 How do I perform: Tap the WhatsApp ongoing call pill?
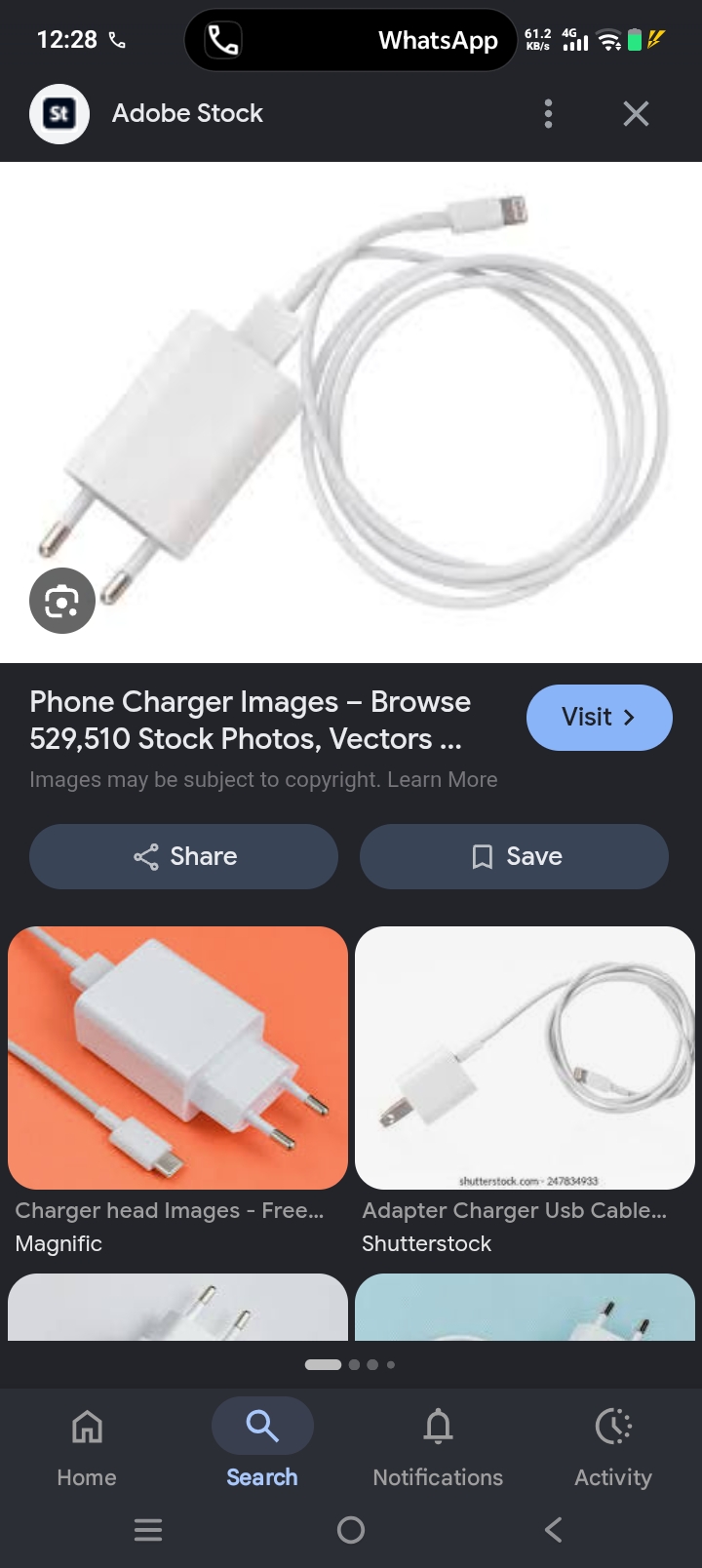351,40
